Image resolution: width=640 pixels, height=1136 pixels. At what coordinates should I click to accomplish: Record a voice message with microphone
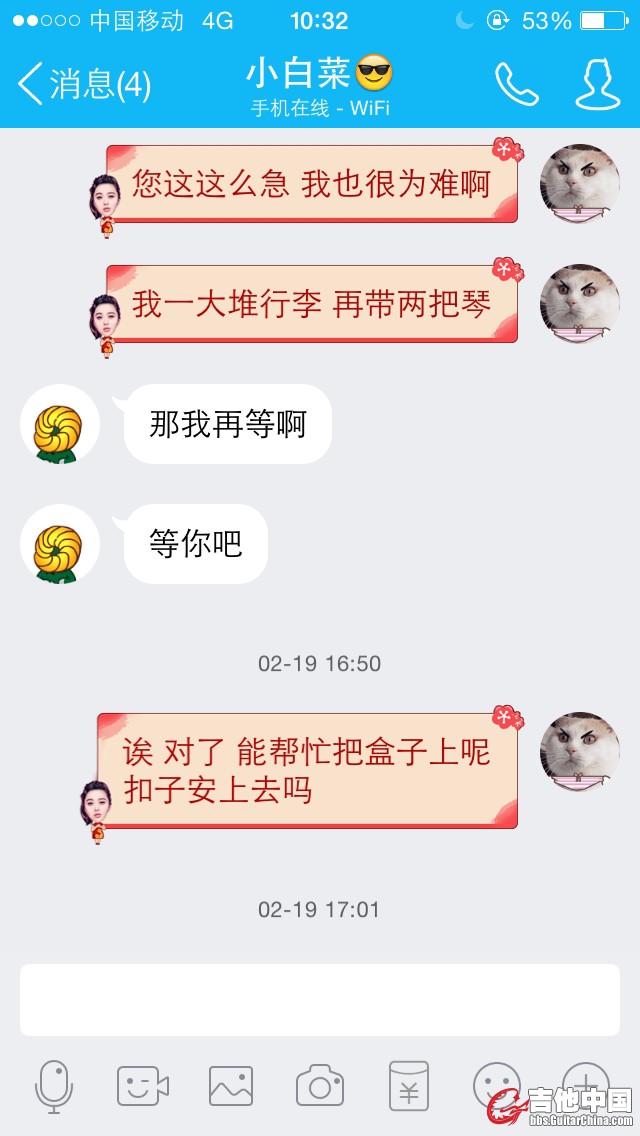point(54,1086)
